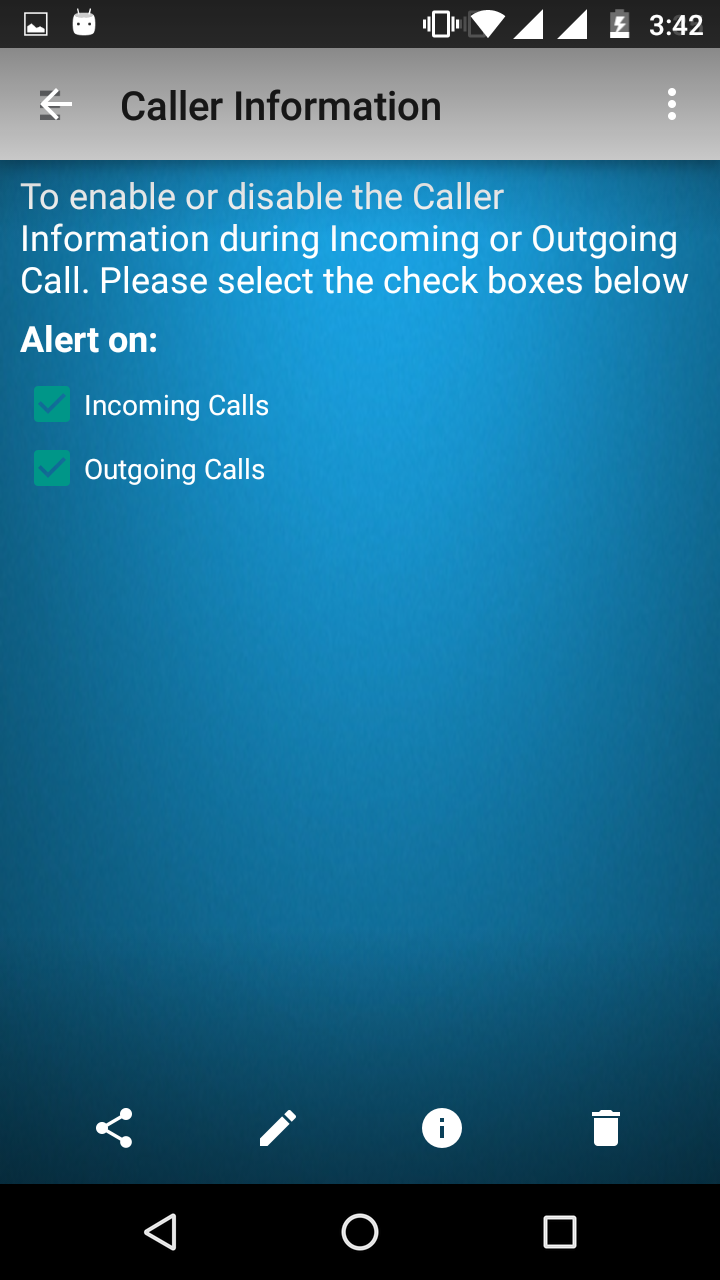Open recent apps
Image resolution: width=720 pixels, height=1280 pixels.
tap(560, 1232)
